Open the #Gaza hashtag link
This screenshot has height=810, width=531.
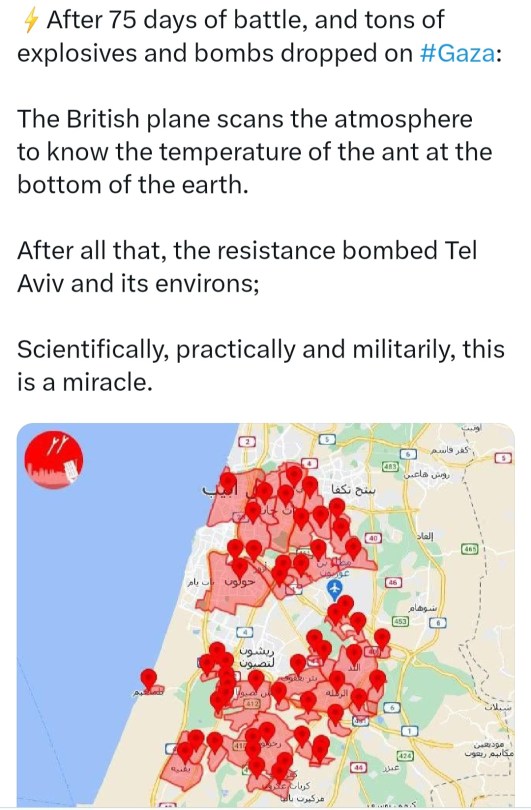pos(458,53)
